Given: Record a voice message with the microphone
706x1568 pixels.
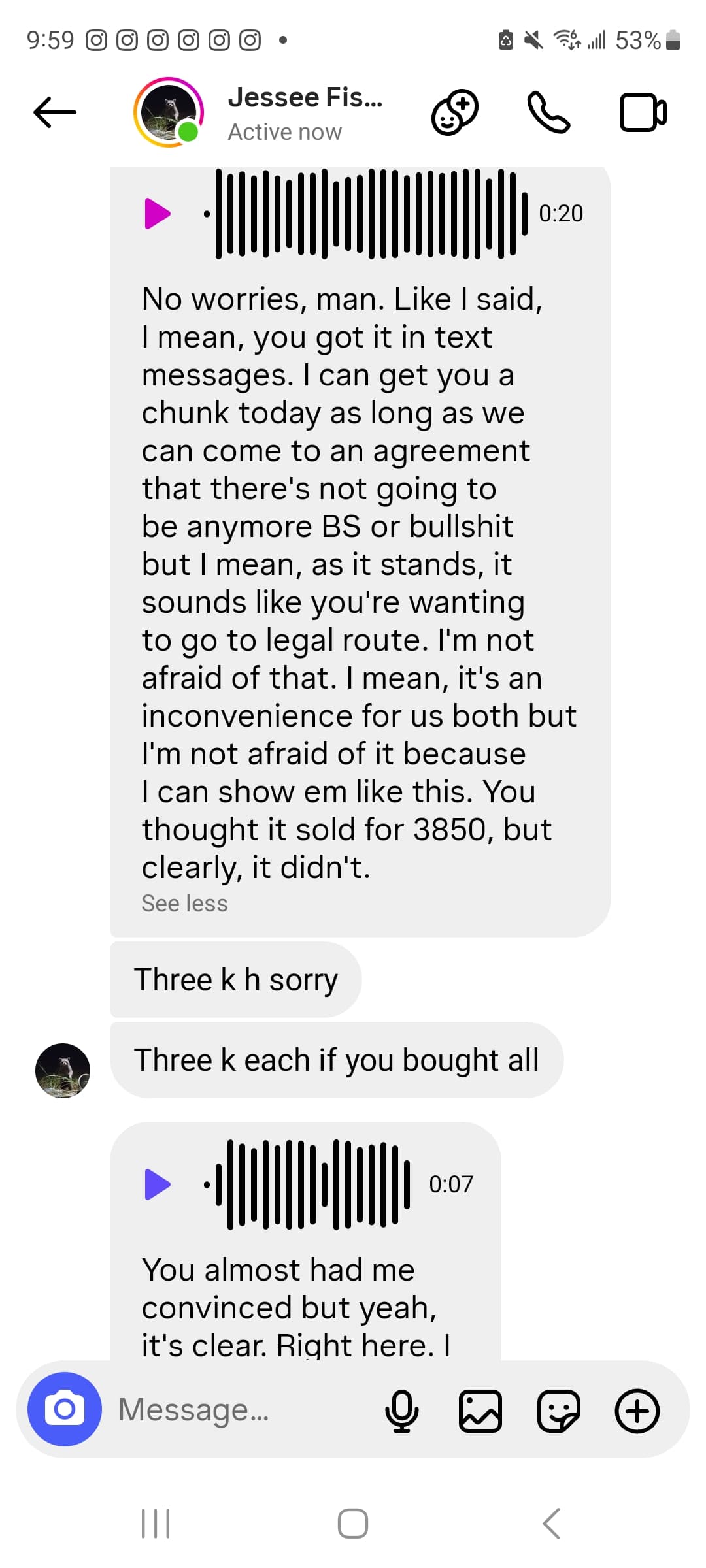Looking at the screenshot, I should click(x=402, y=1411).
